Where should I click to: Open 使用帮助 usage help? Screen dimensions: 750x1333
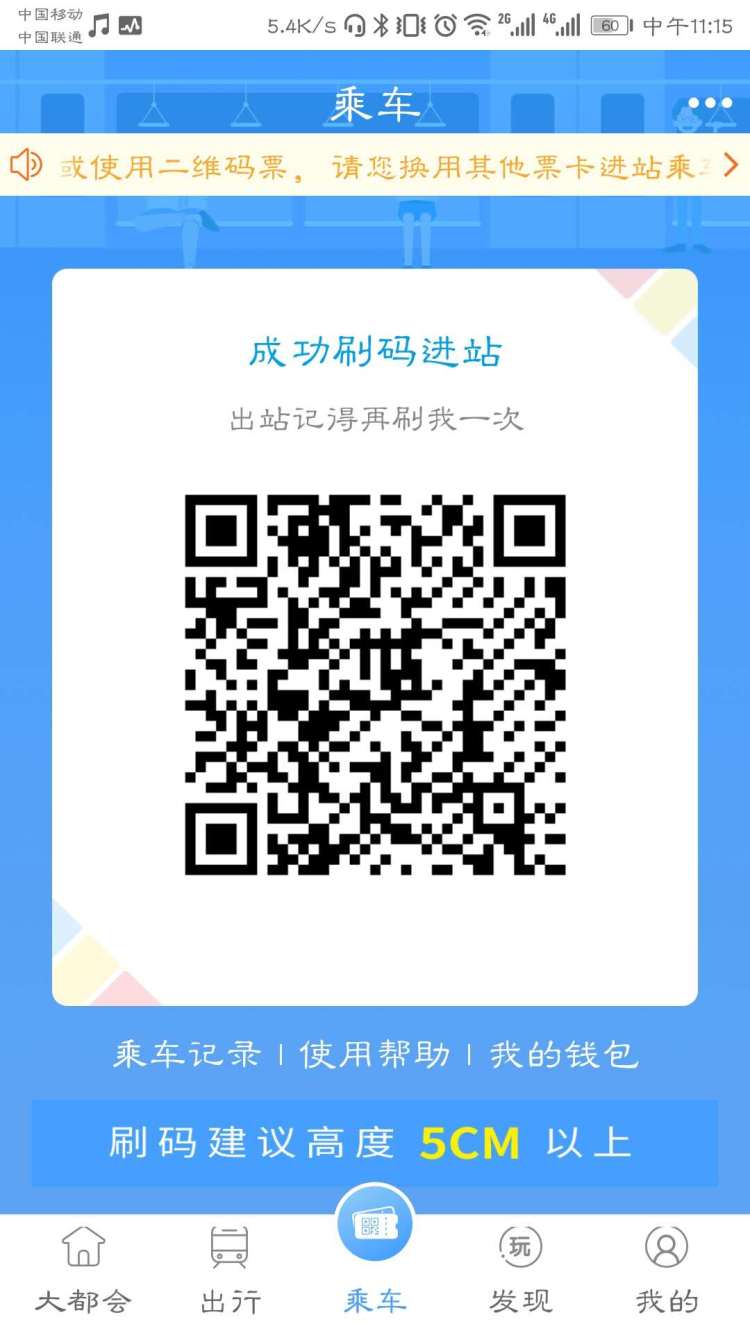tap(375, 1054)
